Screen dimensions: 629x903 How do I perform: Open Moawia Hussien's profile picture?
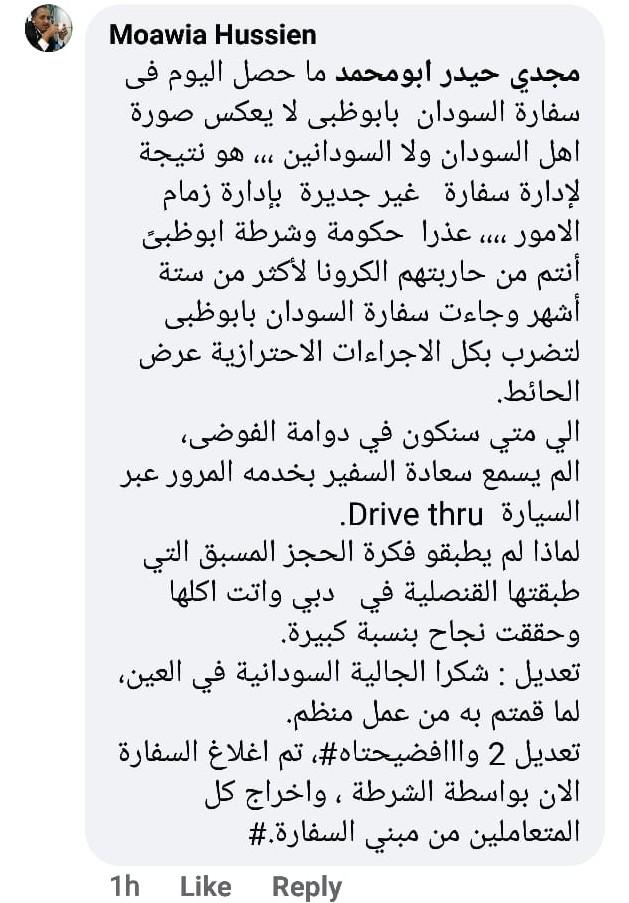point(48,28)
